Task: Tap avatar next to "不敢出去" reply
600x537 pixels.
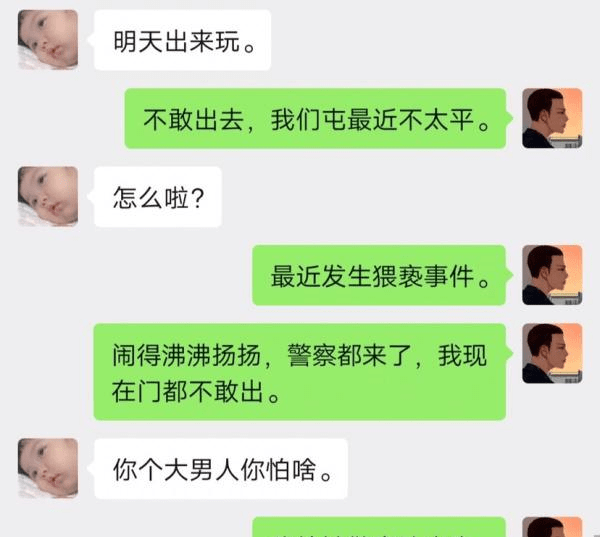Action: point(552,118)
